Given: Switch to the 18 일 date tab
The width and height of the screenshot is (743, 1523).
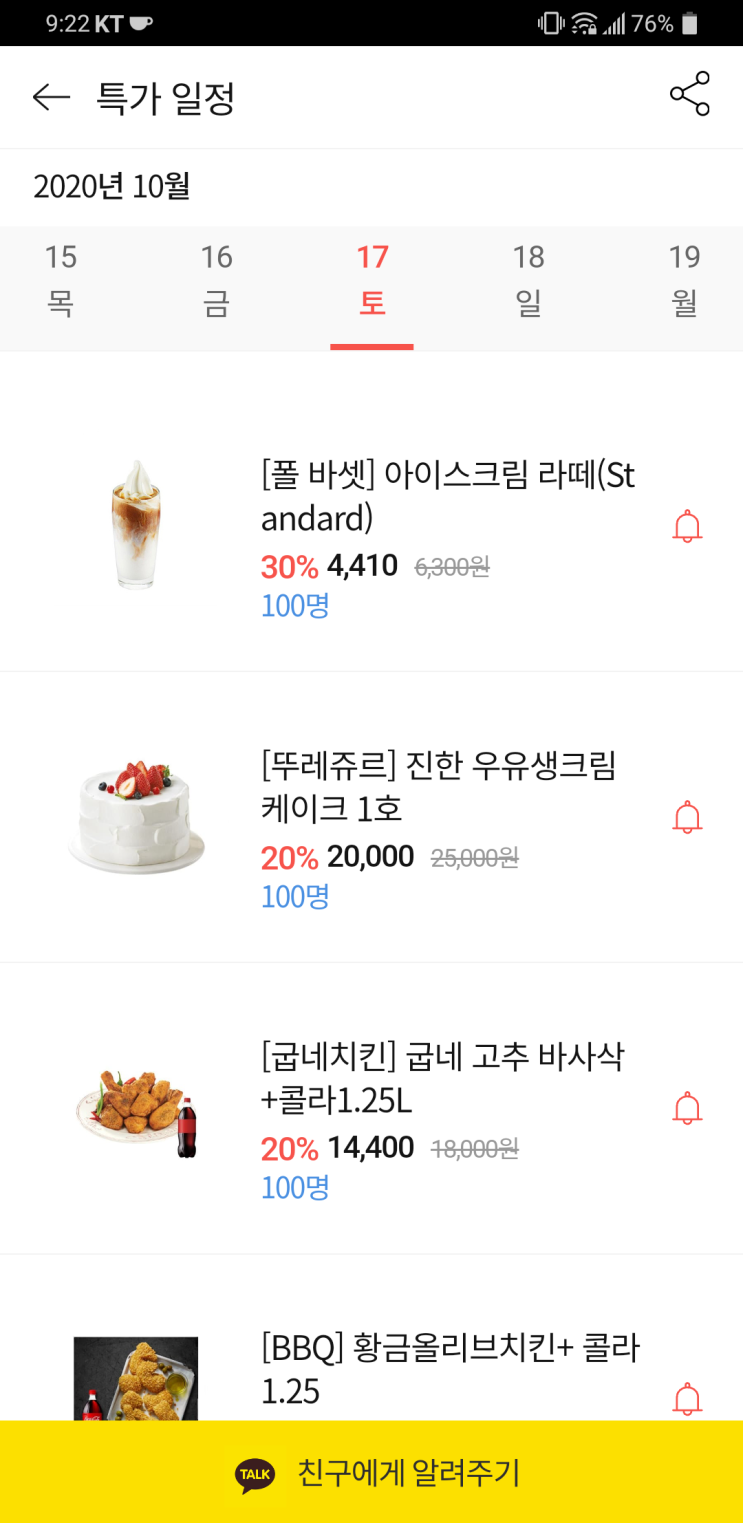Looking at the screenshot, I should coord(528,279).
